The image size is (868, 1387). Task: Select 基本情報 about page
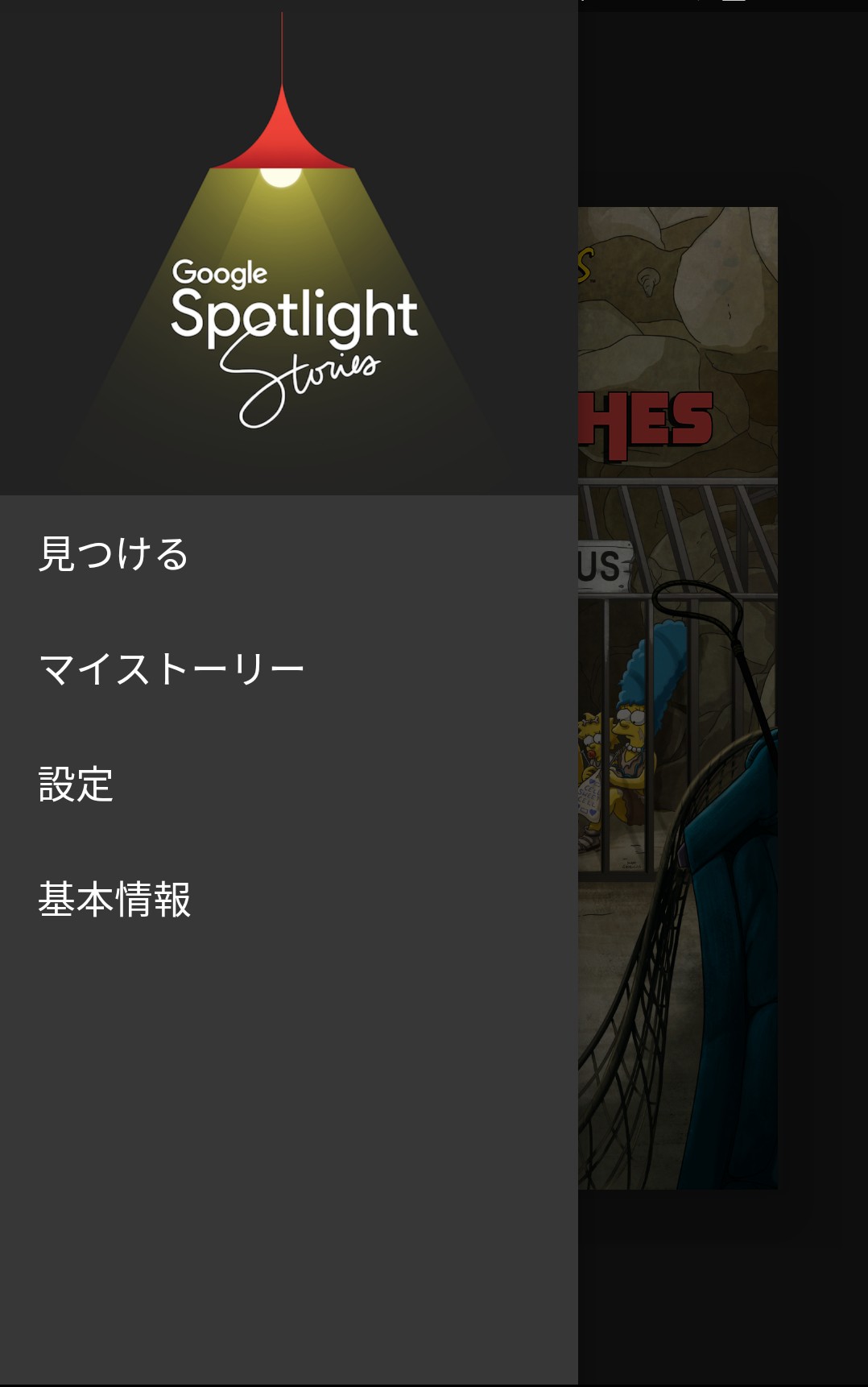(x=114, y=900)
